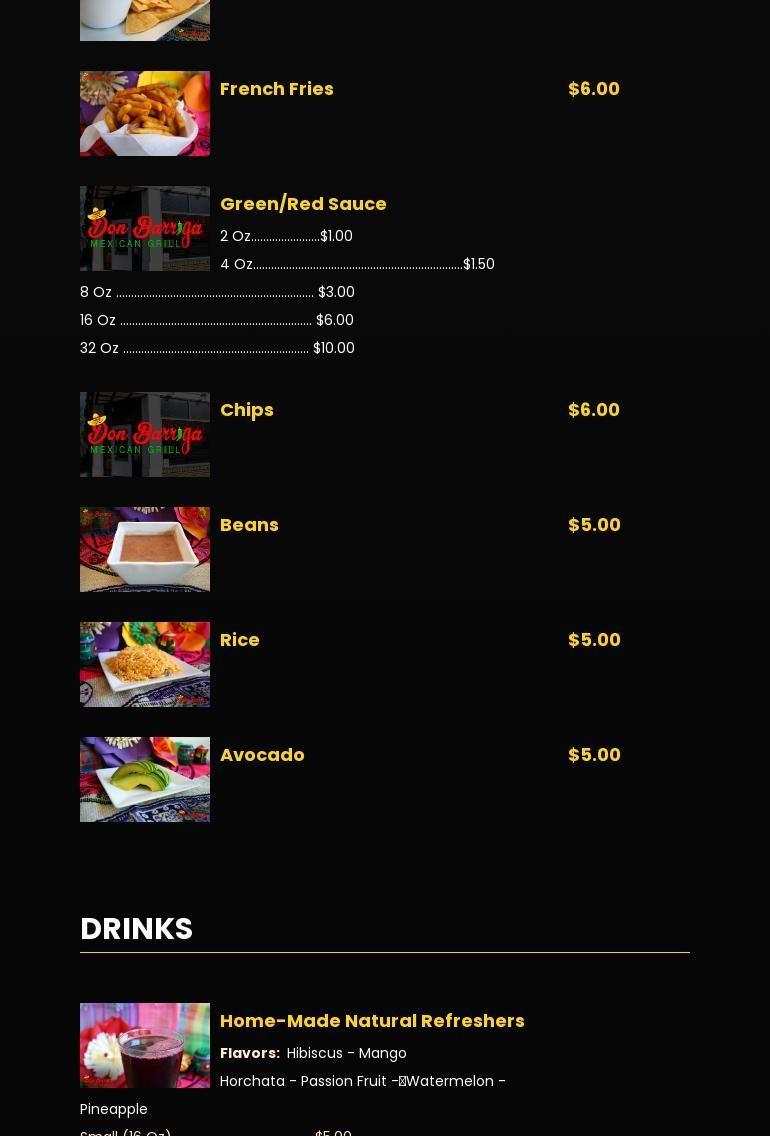View the Chips item picture
Screen dimensions: 770x1136
coord(145,434)
